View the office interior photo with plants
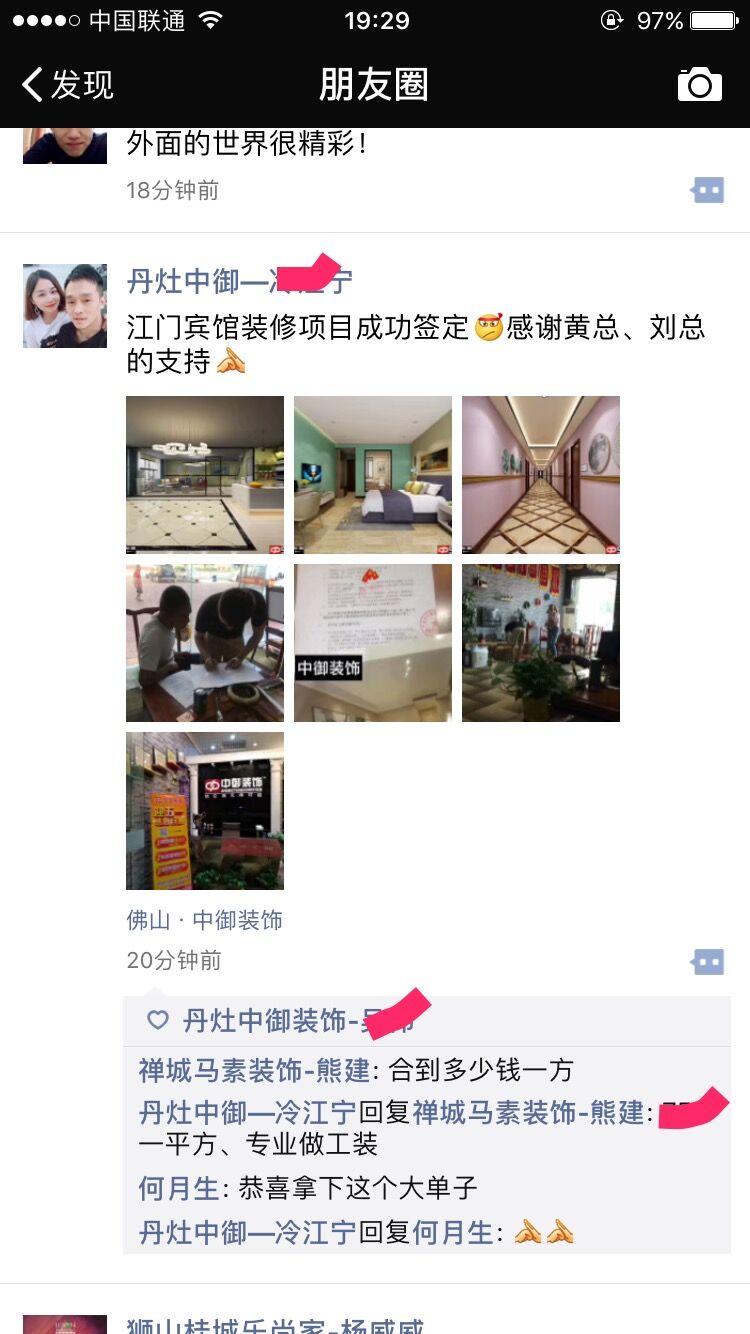 tap(541, 643)
